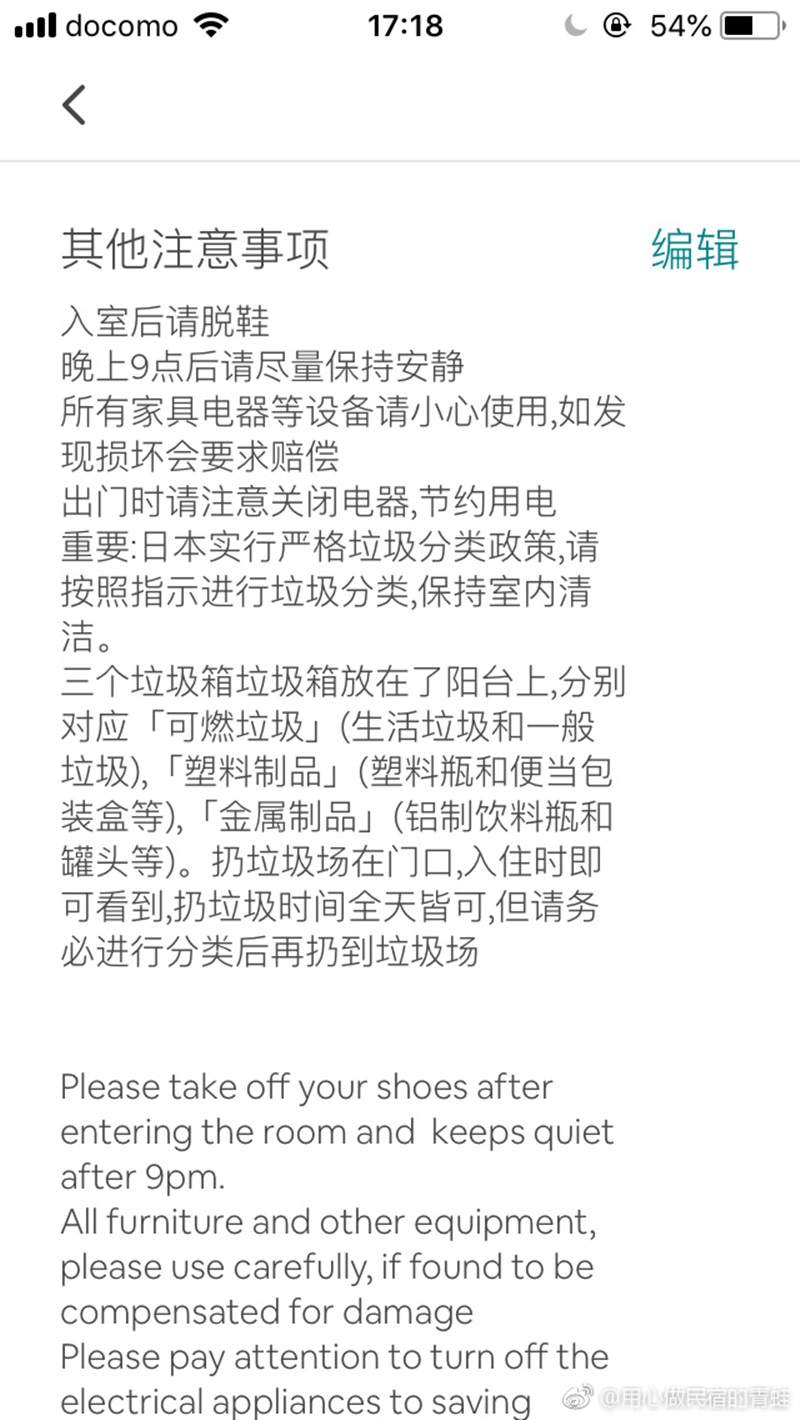Toggle the orientation lock icon
The width and height of the screenshot is (800, 1420).
pyautogui.click(x=620, y=27)
